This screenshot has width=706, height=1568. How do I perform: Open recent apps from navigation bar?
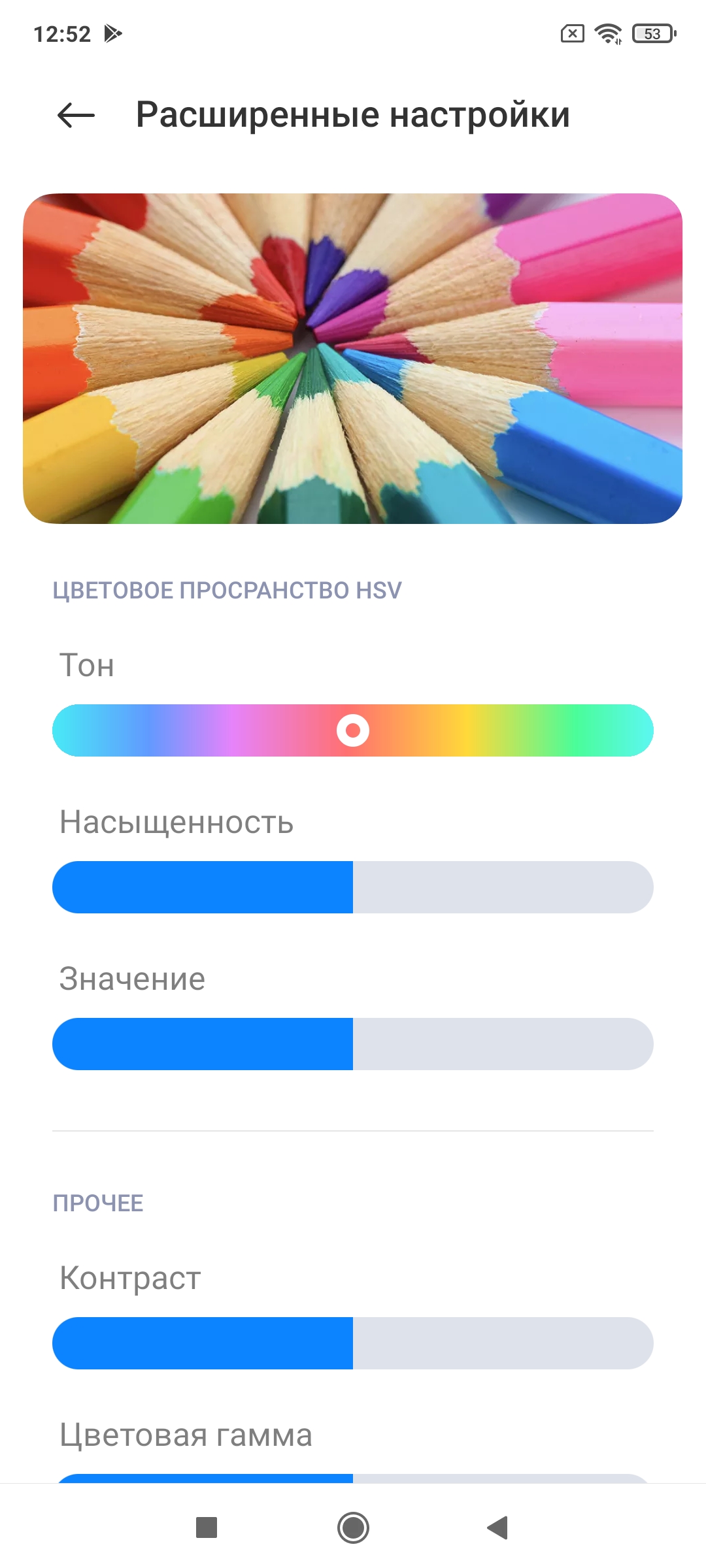click(x=207, y=1527)
